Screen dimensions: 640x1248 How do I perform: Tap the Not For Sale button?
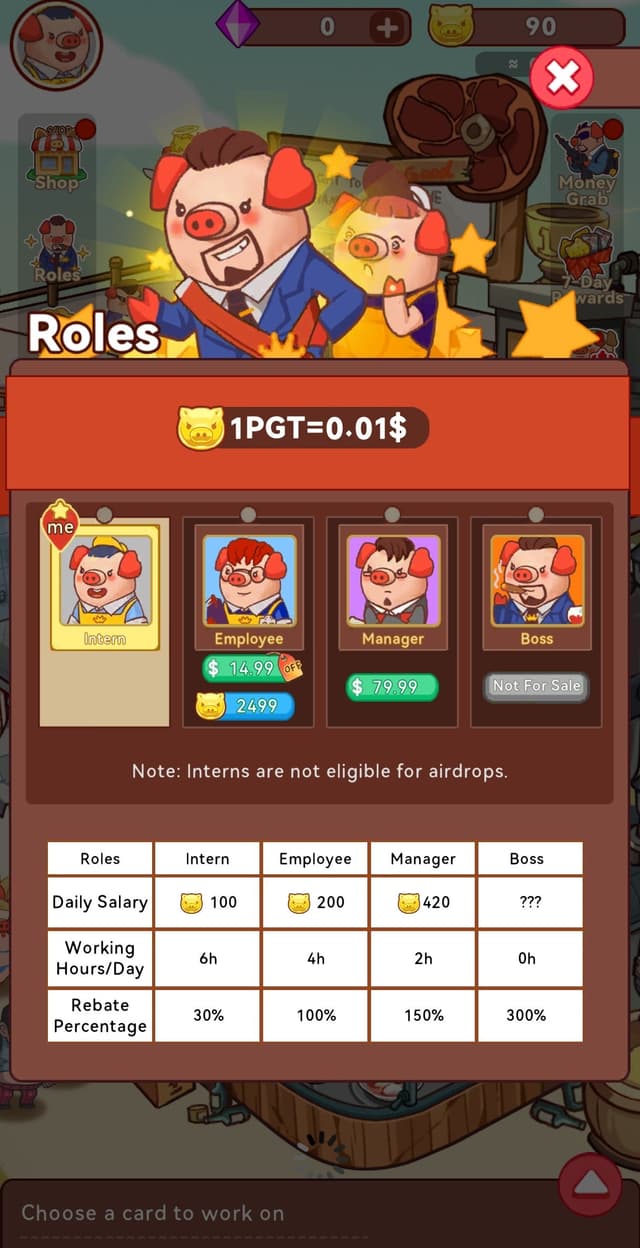point(536,686)
